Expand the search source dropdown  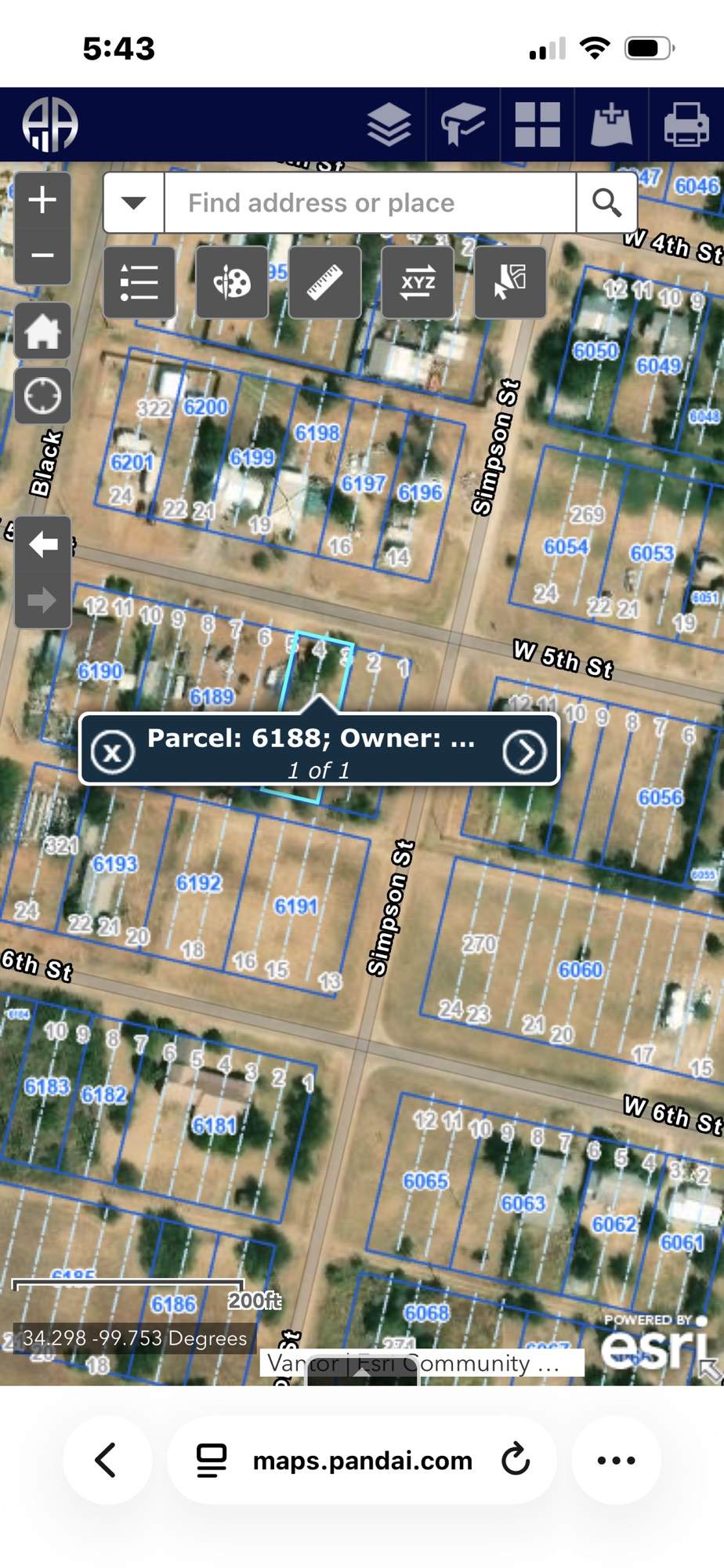pyautogui.click(x=134, y=203)
